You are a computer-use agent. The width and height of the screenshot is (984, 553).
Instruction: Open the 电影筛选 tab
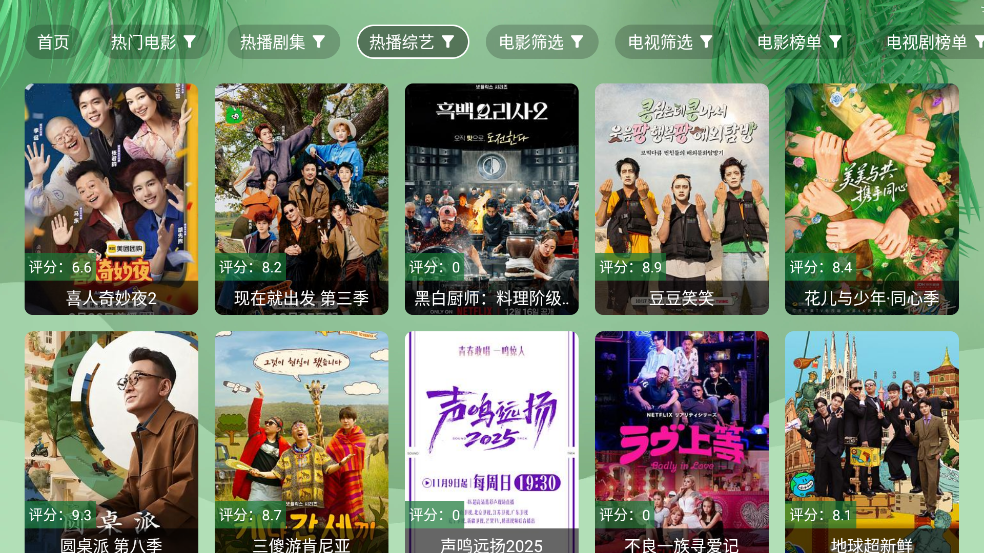click(x=541, y=42)
